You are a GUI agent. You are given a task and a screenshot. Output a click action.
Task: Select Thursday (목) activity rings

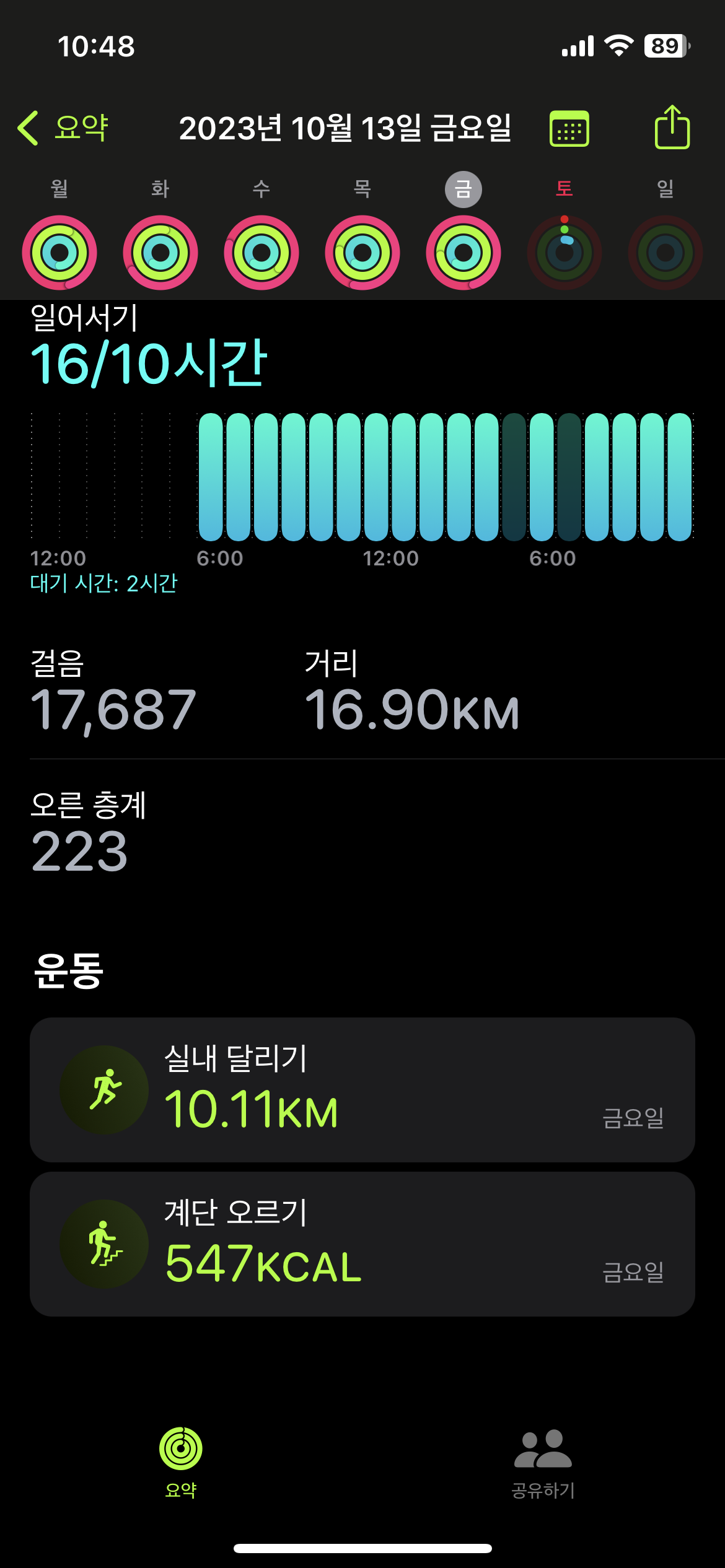point(362,252)
